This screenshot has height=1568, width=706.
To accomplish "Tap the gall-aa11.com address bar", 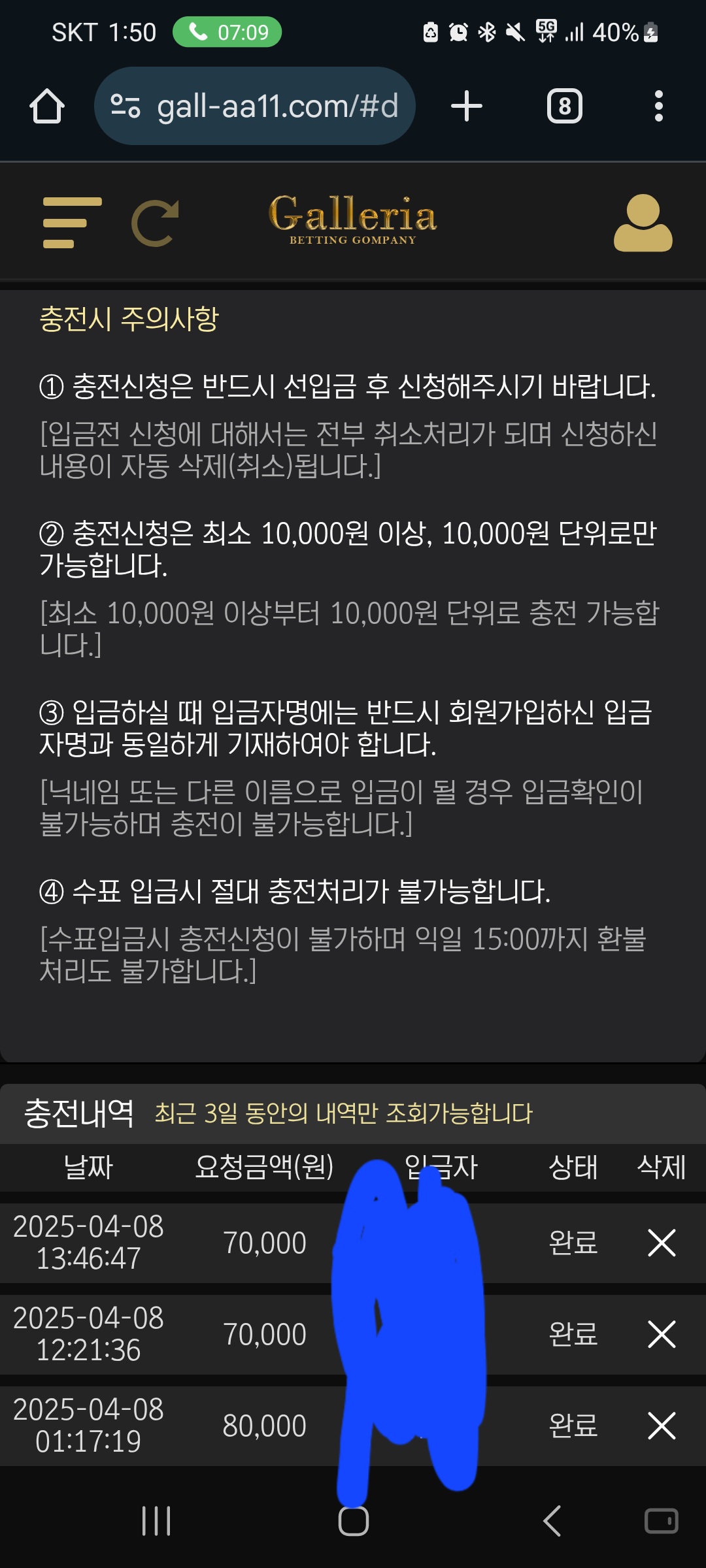I will click(255, 106).
